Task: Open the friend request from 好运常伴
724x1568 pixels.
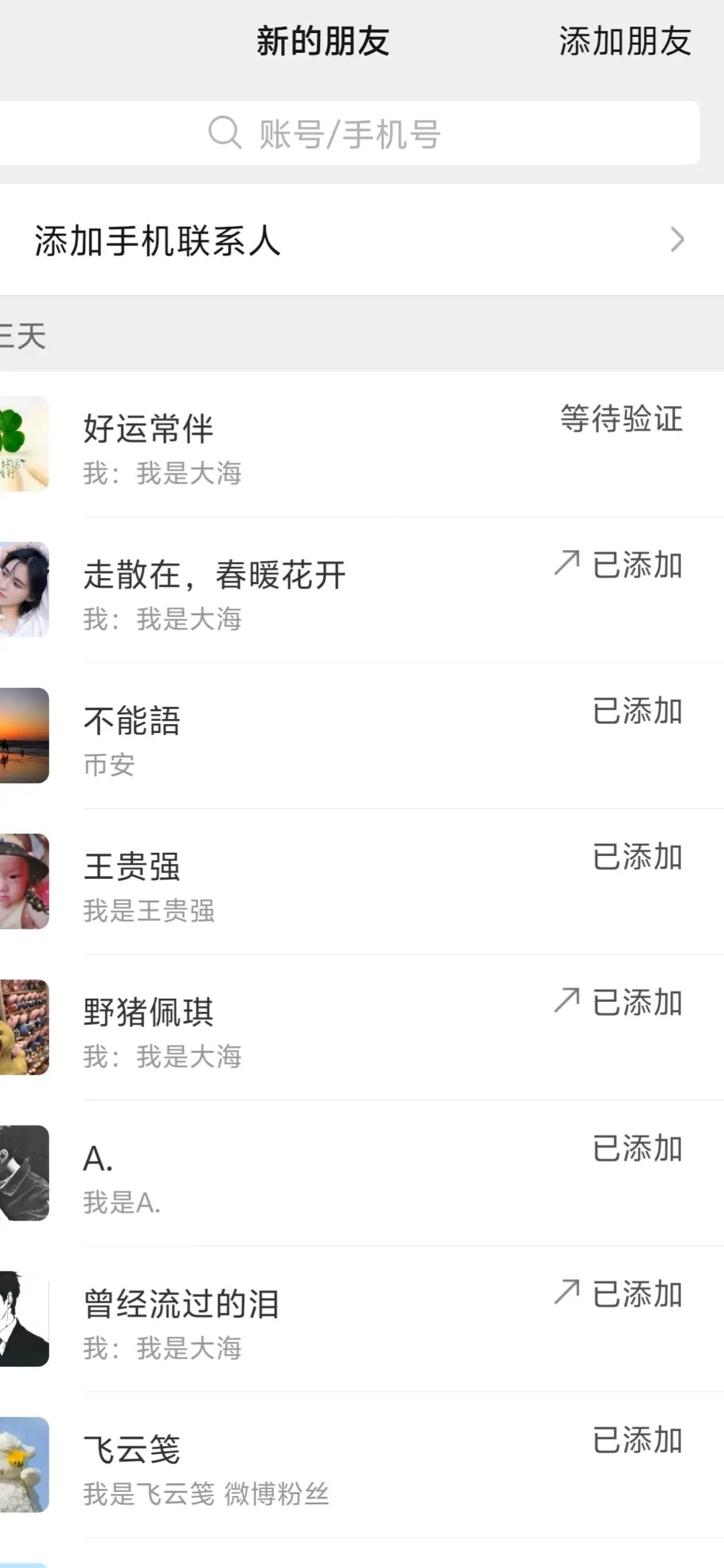Action: (362, 444)
